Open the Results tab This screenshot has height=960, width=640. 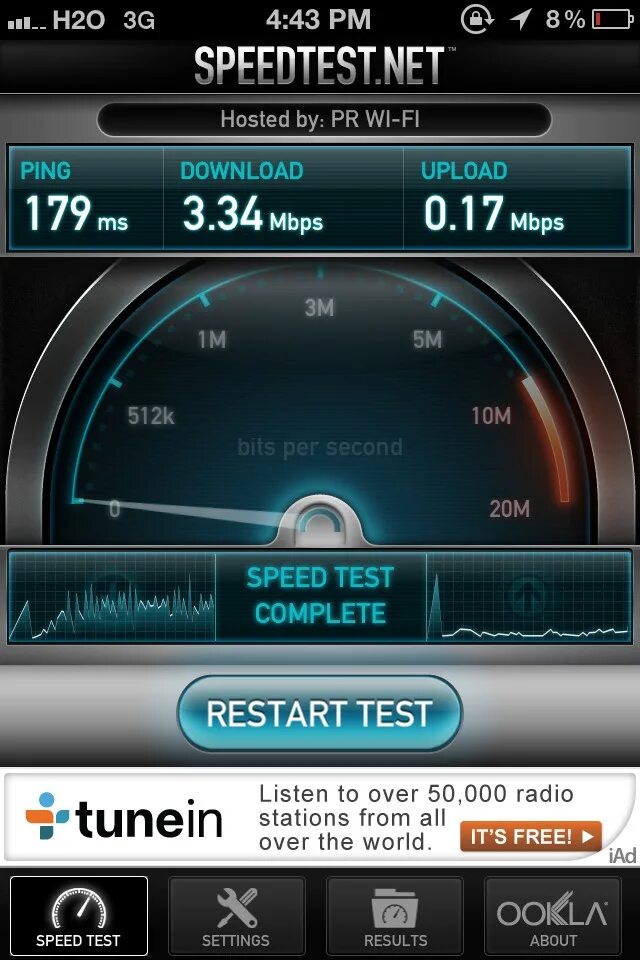395,915
